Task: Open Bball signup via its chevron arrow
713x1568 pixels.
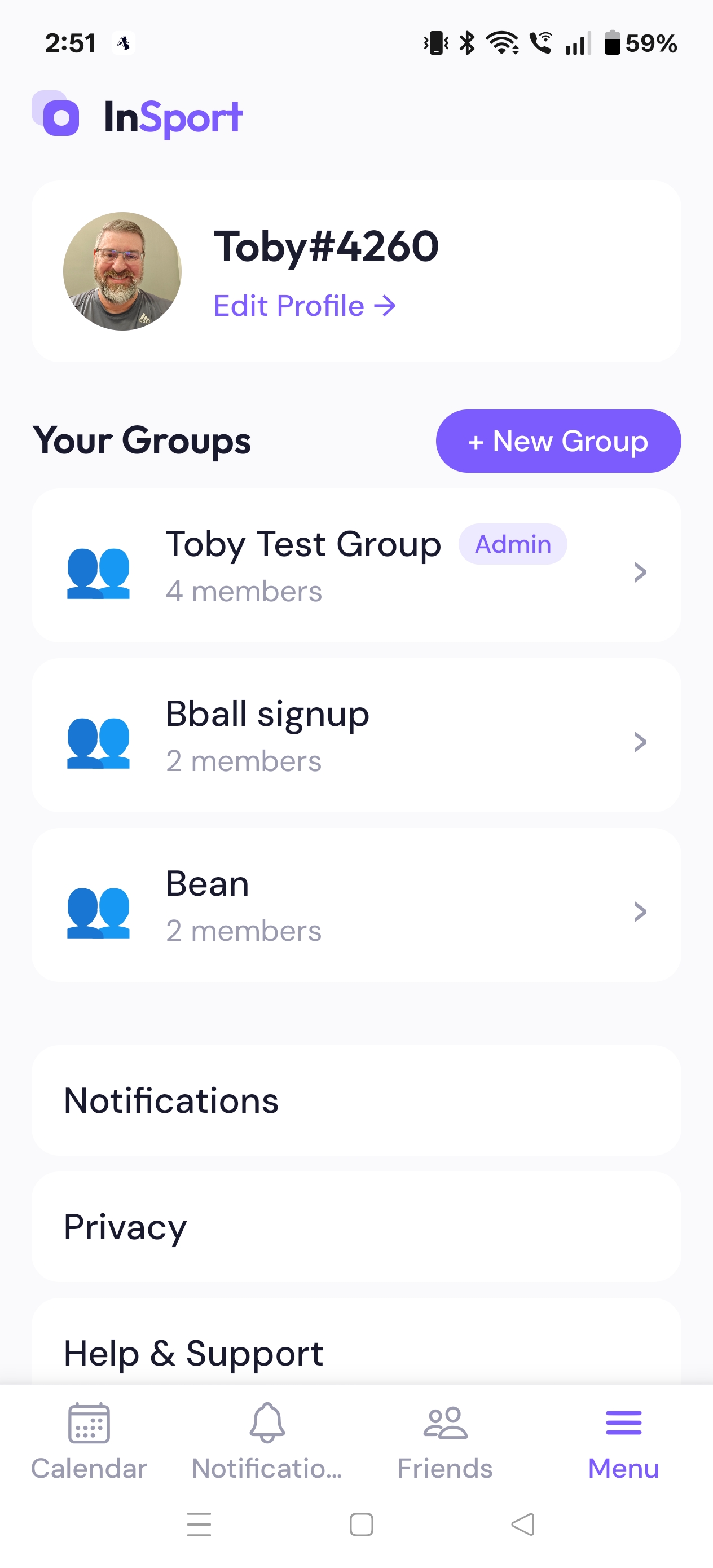Action: (640, 741)
